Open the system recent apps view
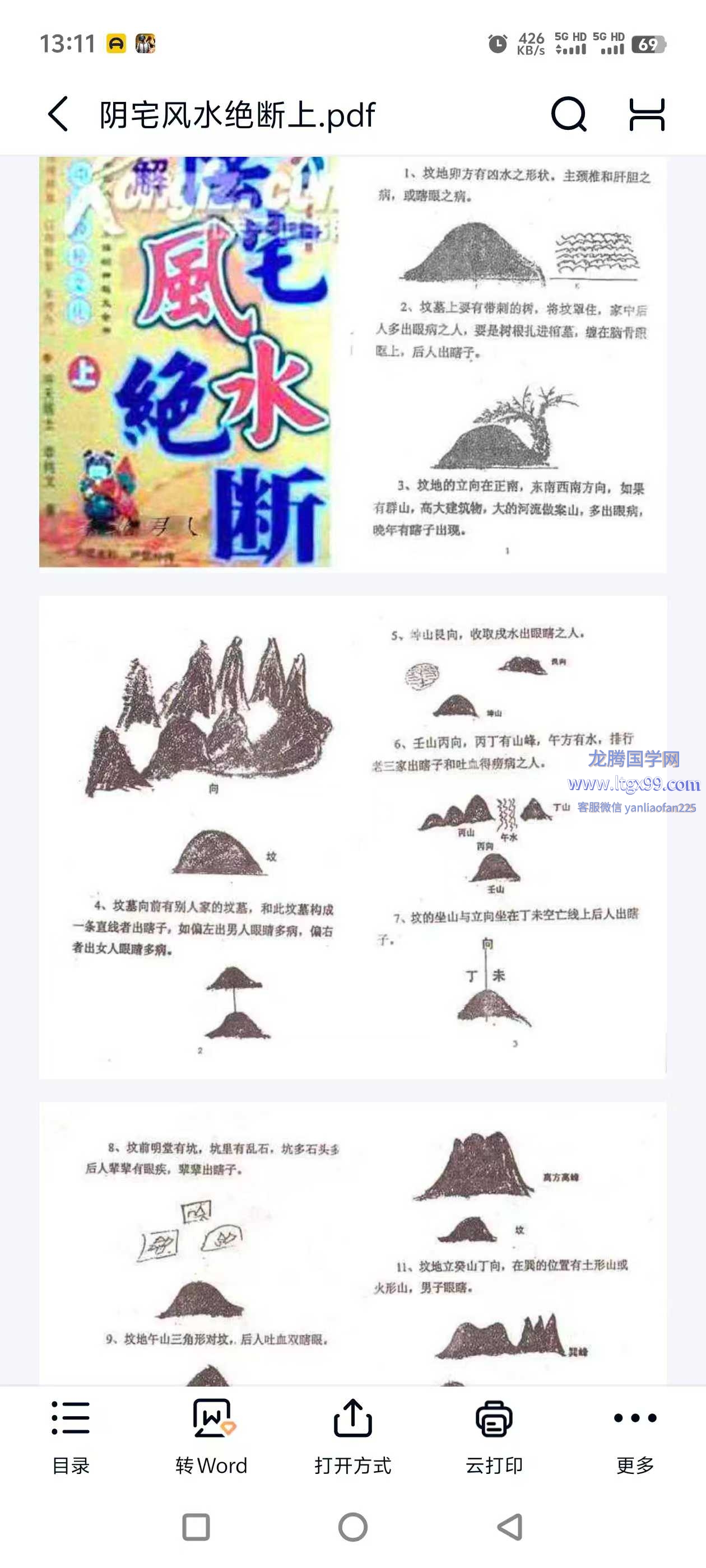Viewport: 706px width, 1568px height. click(196, 1527)
